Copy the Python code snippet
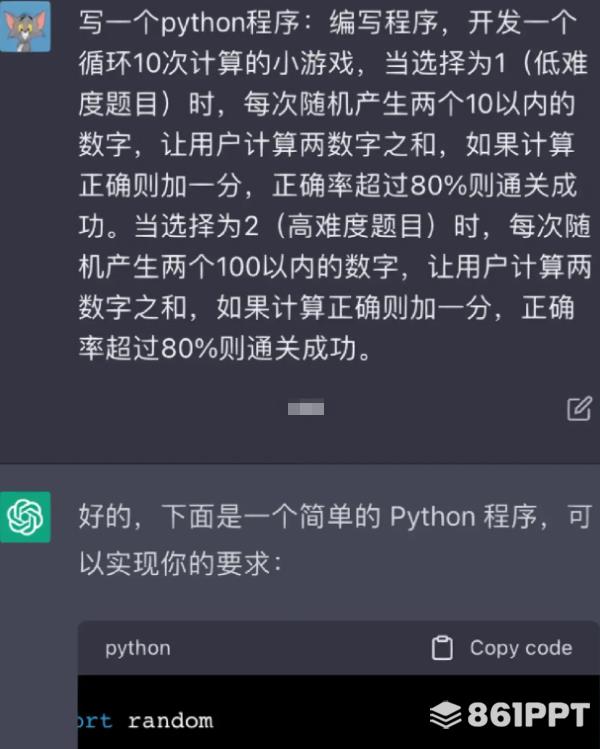The image size is (600, 749). [503, 648]
